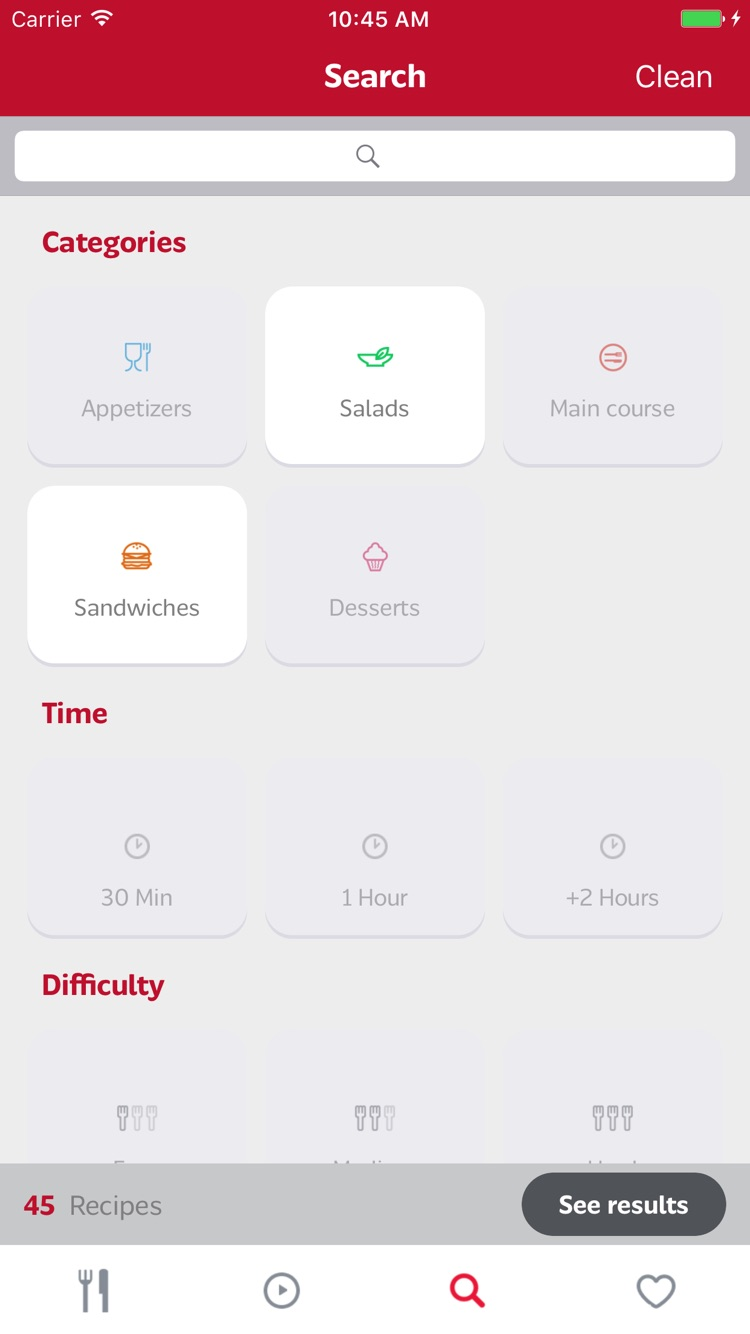Filter by +2 Hours cooking time
This screenshot has width=750, height=1334.
point(612,867)
